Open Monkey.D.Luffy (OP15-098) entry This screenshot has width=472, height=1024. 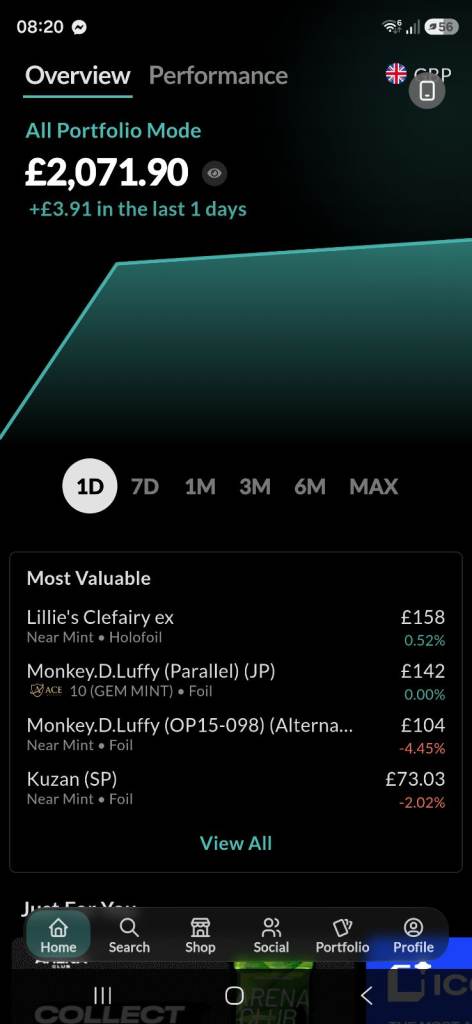(236, 735)
